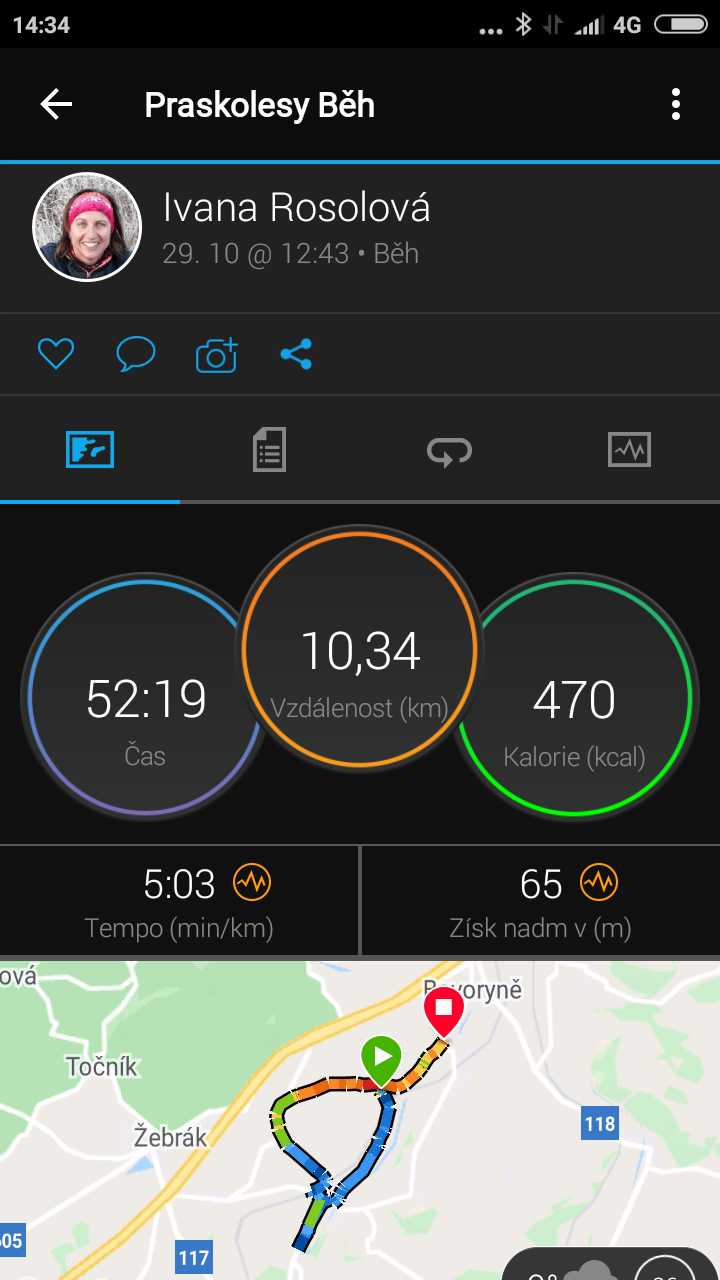View Zisk nadm v elevation gain details

pyautogui.click(x=541, y=902)
